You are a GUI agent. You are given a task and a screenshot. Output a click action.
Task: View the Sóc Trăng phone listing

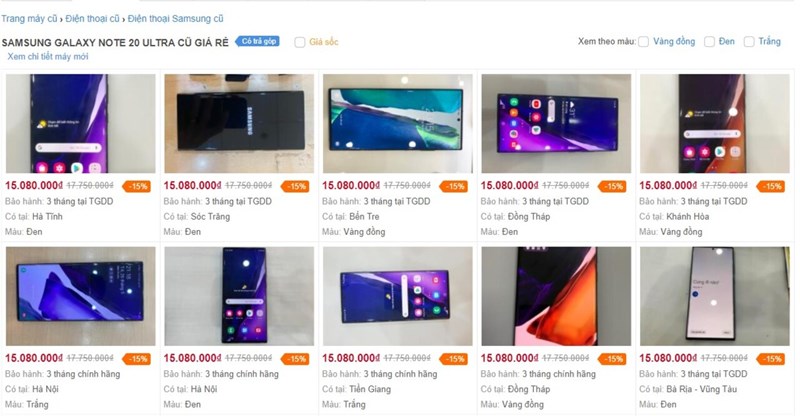click(x=238, y=124)
